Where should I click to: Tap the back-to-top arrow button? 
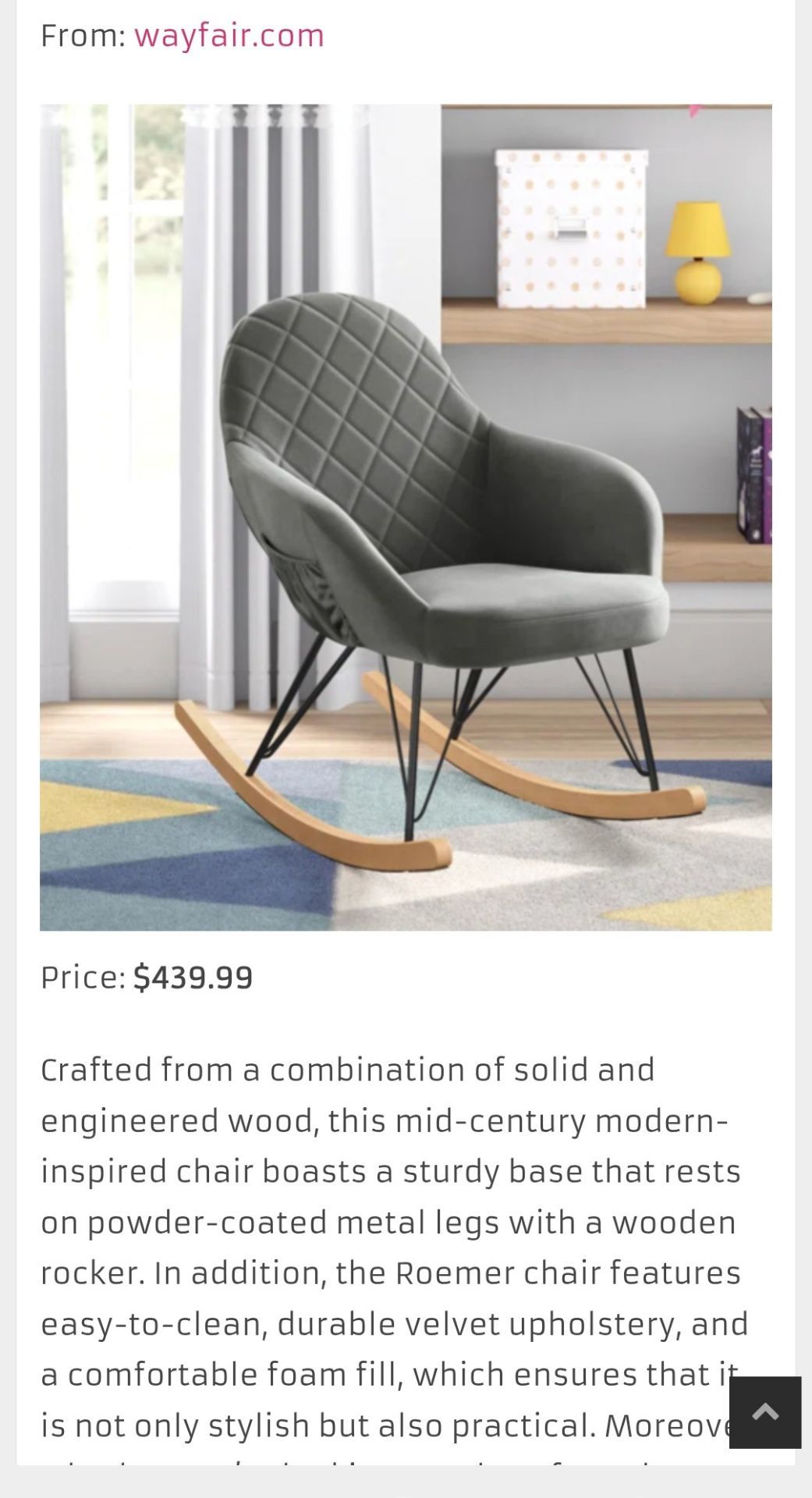click(x=765, y=1412)
